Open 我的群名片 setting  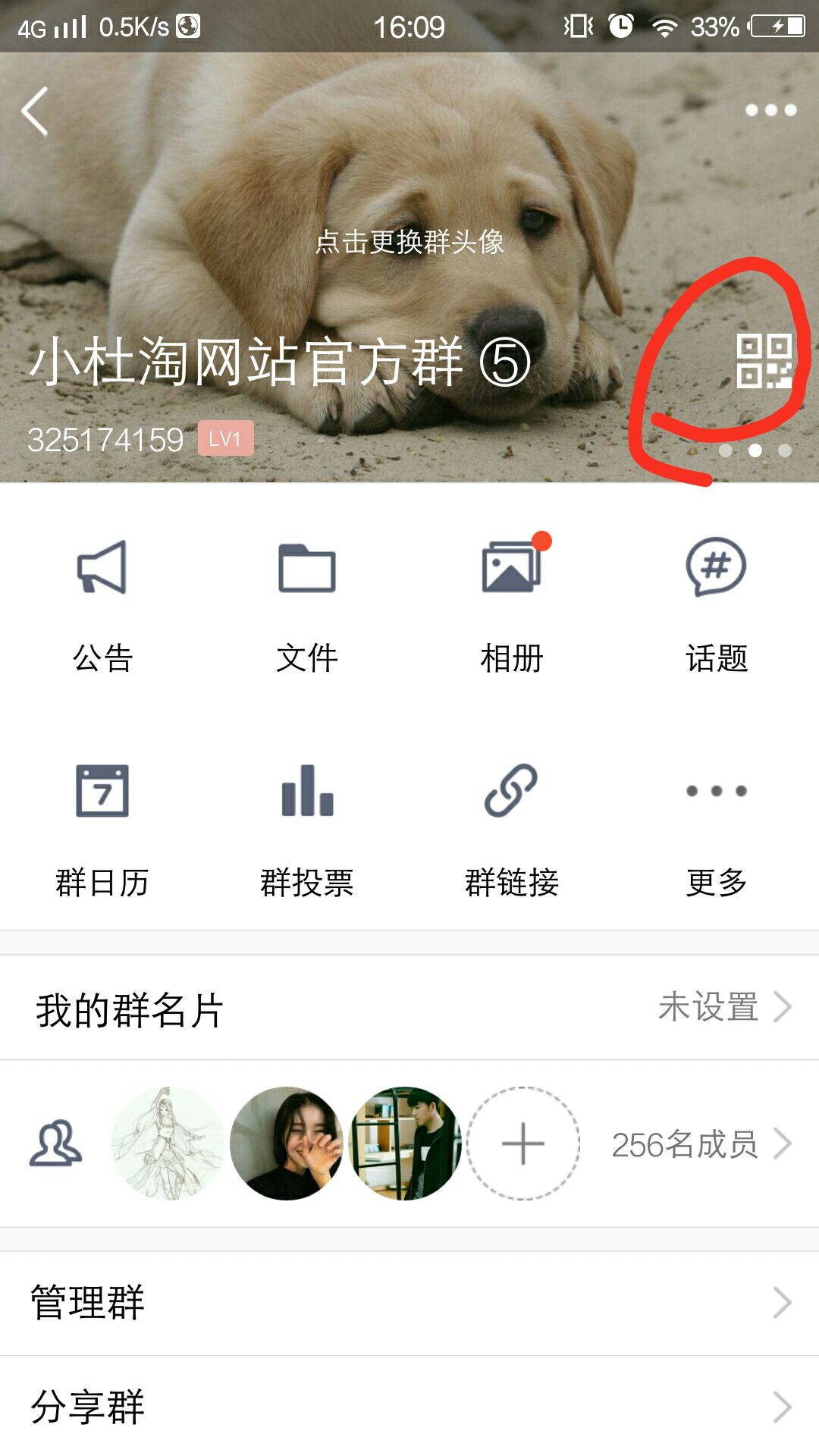click(409, 1008)
